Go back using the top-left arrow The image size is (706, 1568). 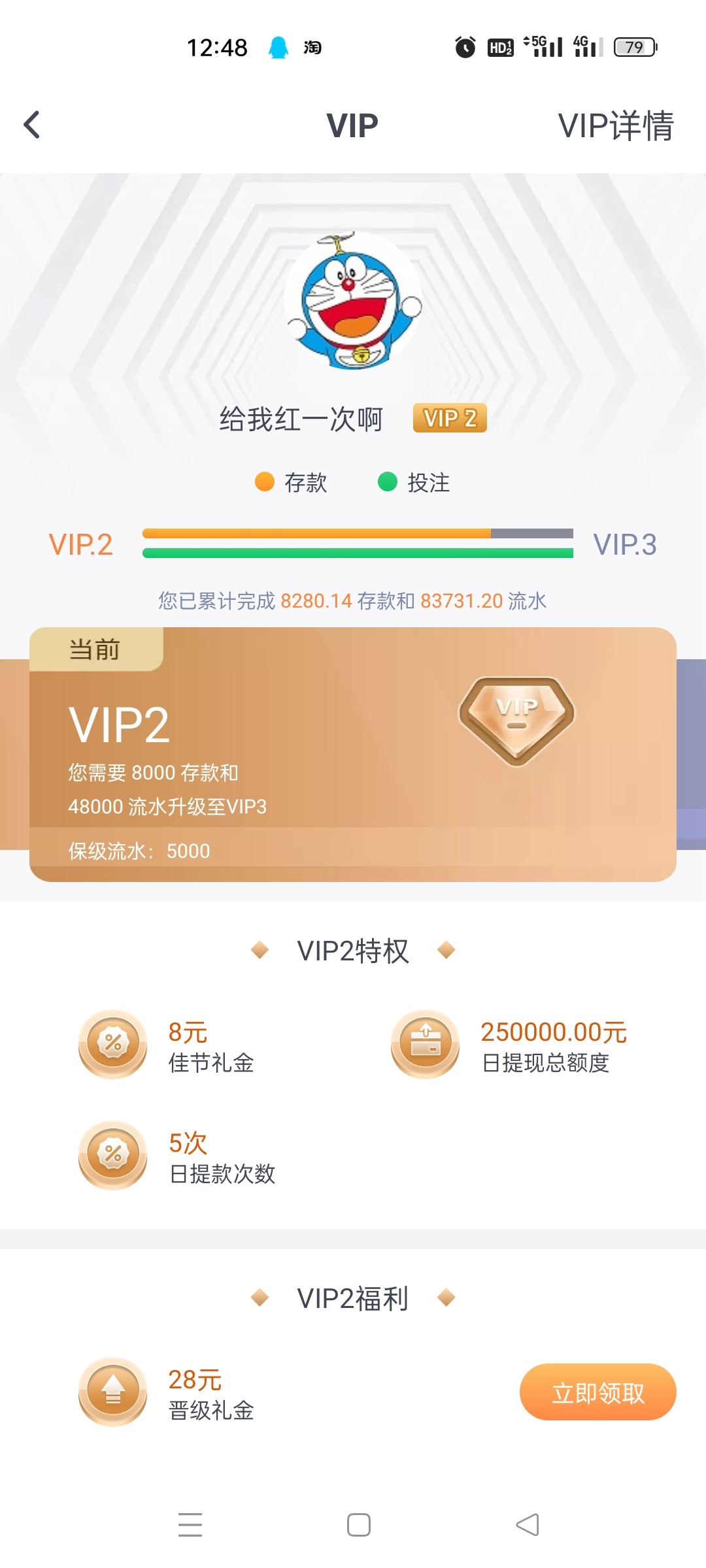31,125
